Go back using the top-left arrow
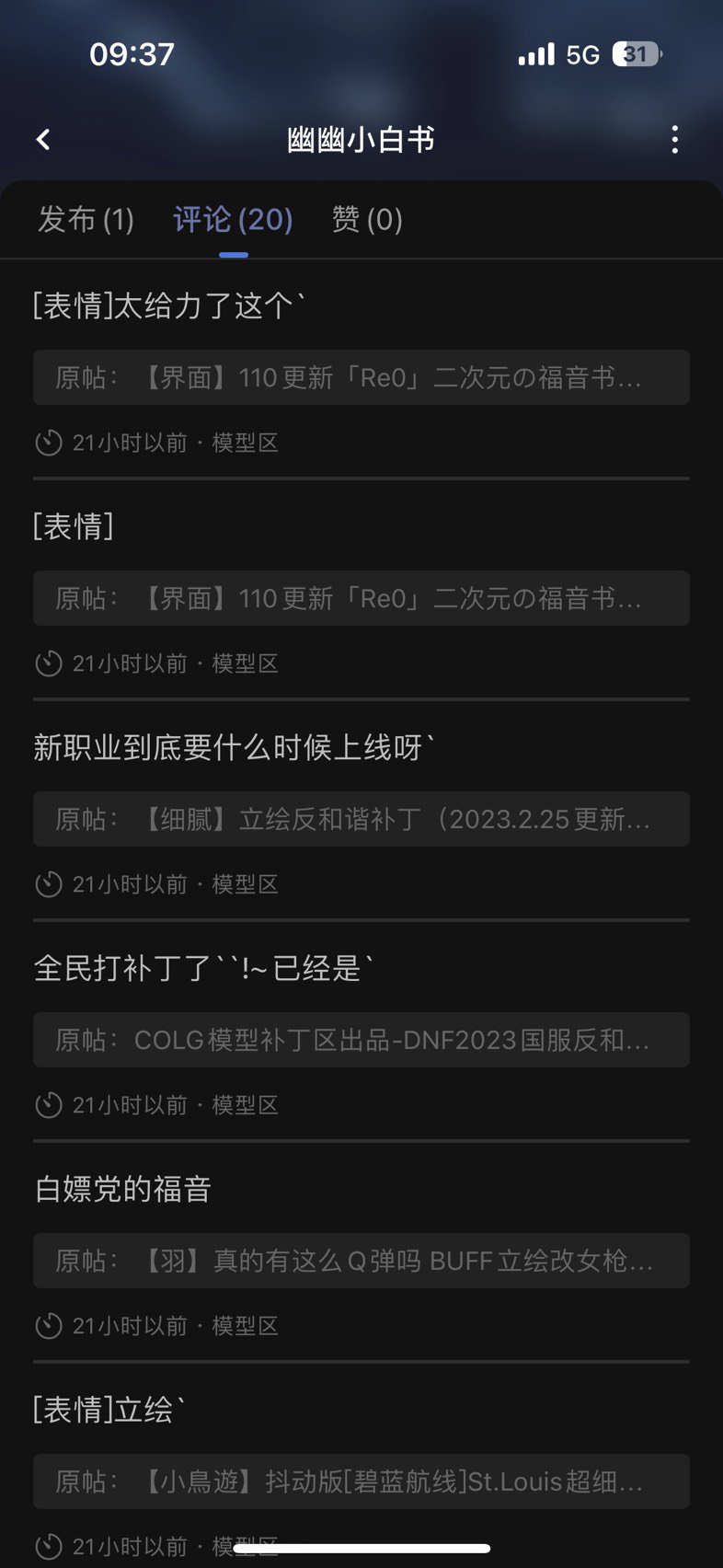This screenshot has height=1568, width=723. tap(43, 140)
